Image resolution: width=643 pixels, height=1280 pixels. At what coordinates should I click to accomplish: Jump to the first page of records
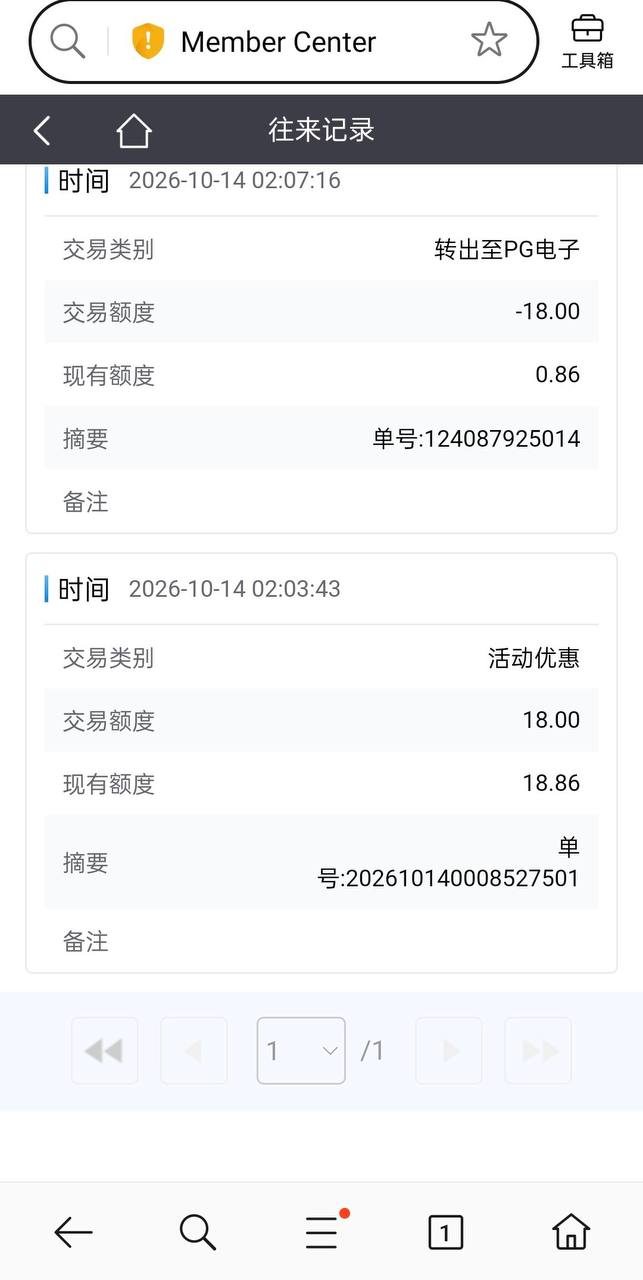coord(104,1051)
